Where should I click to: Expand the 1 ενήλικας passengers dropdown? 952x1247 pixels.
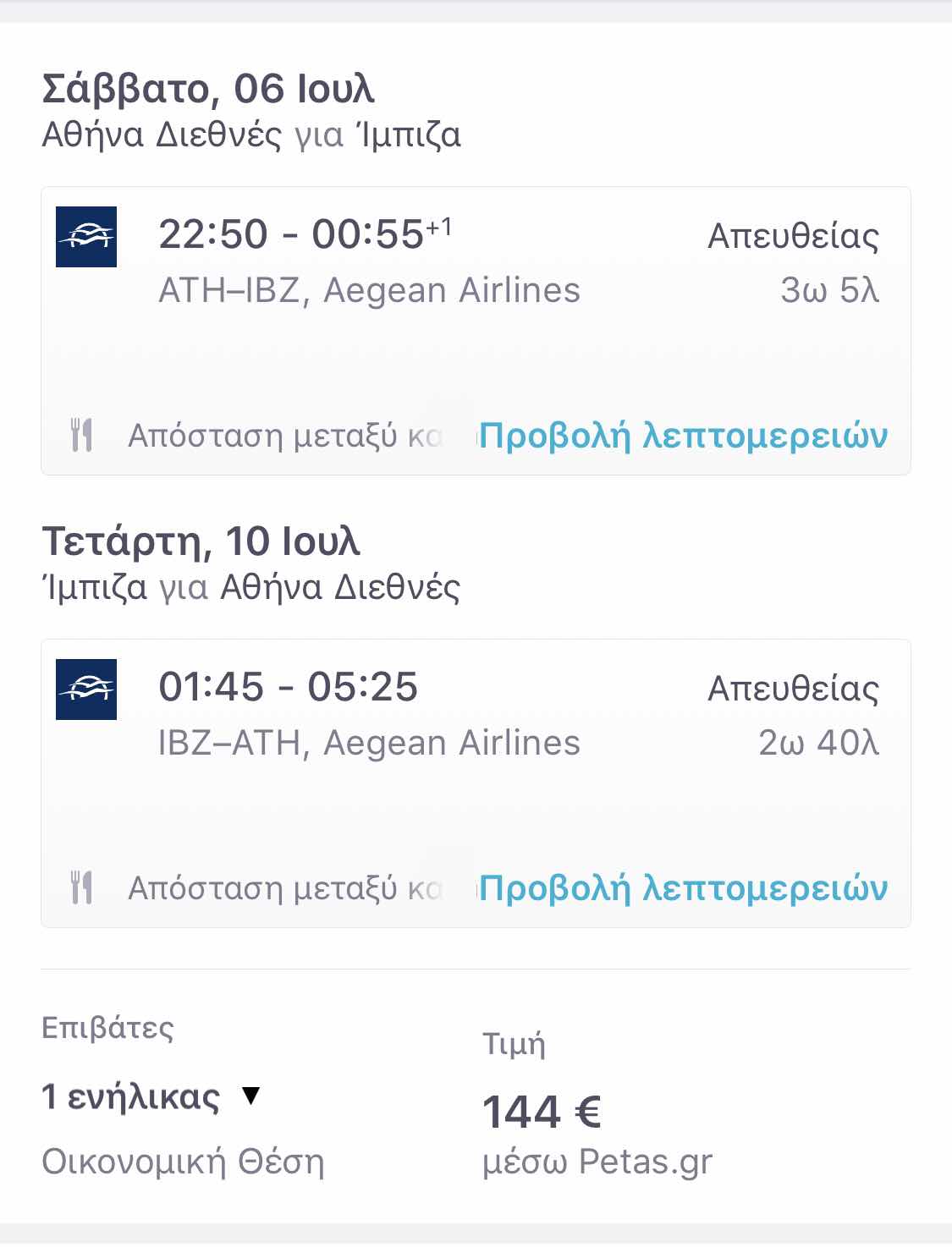tap(152, 1097)
